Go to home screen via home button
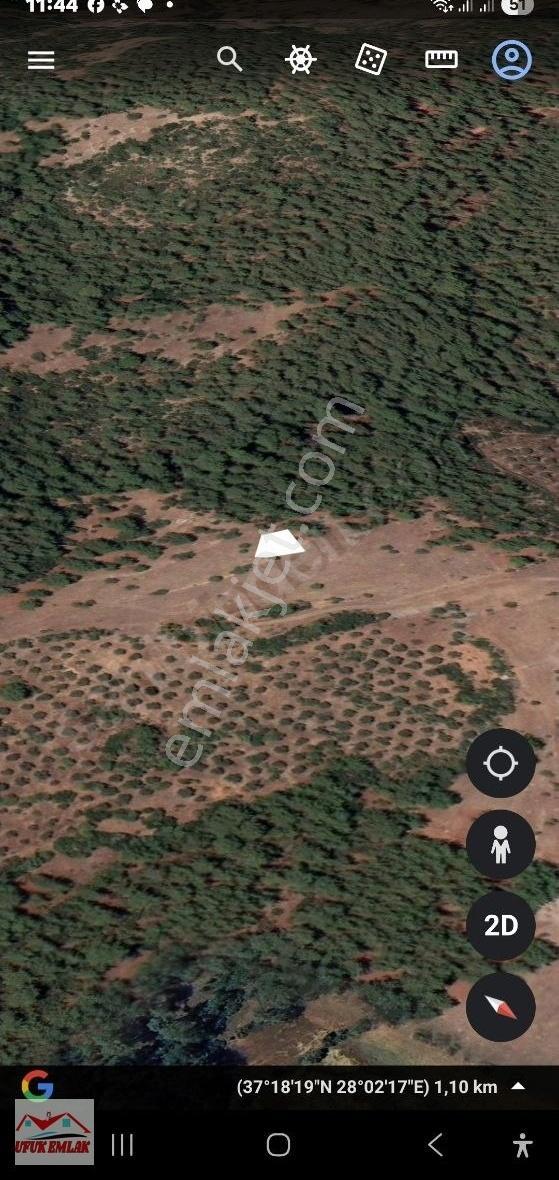Viewport: 559px width, 1180px height. (278, 1145)
